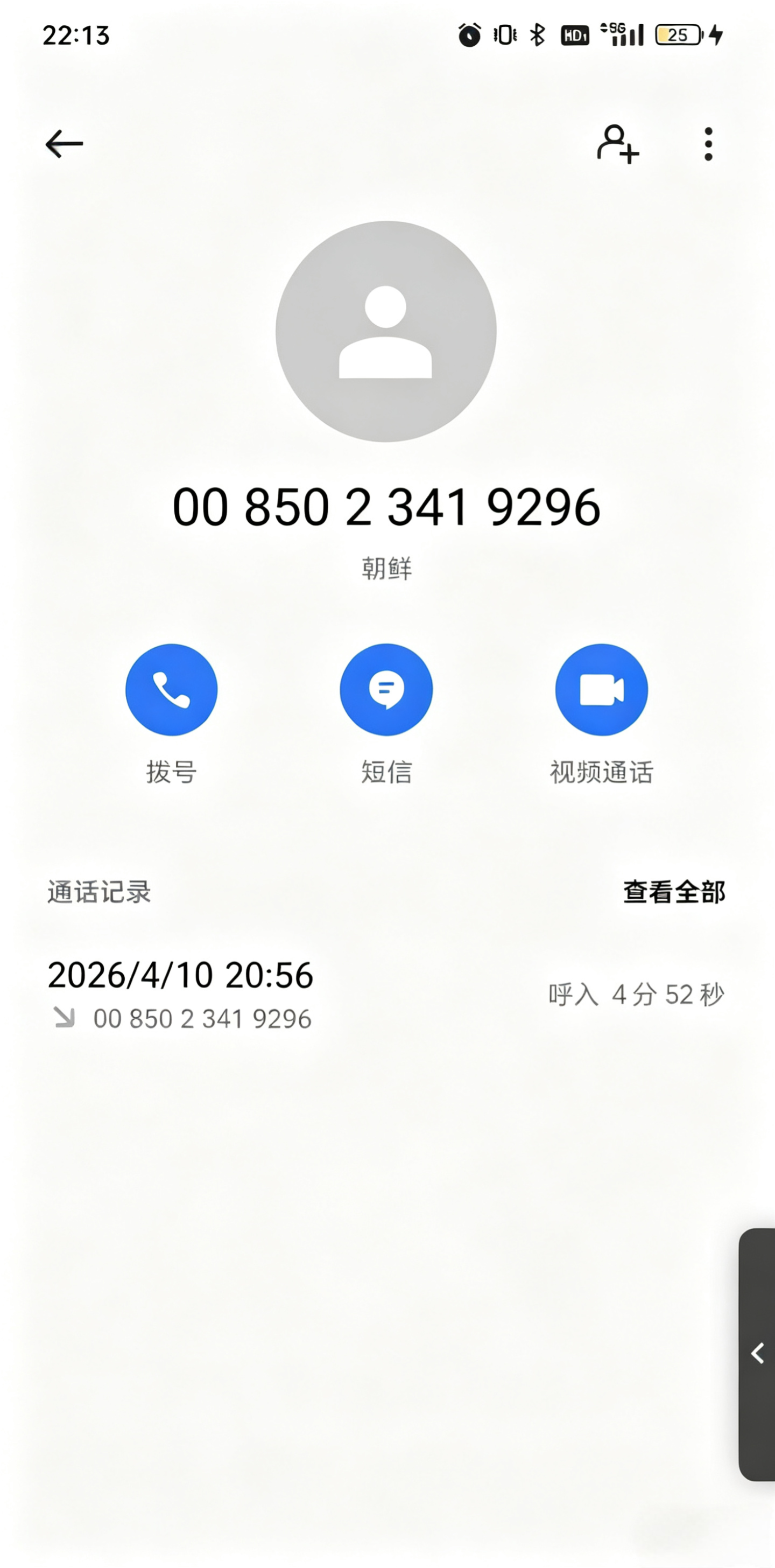This screenshot has width=775, height=1568.
Task: Tap the dial icon to call the number
Action: (x=172, y=689)
